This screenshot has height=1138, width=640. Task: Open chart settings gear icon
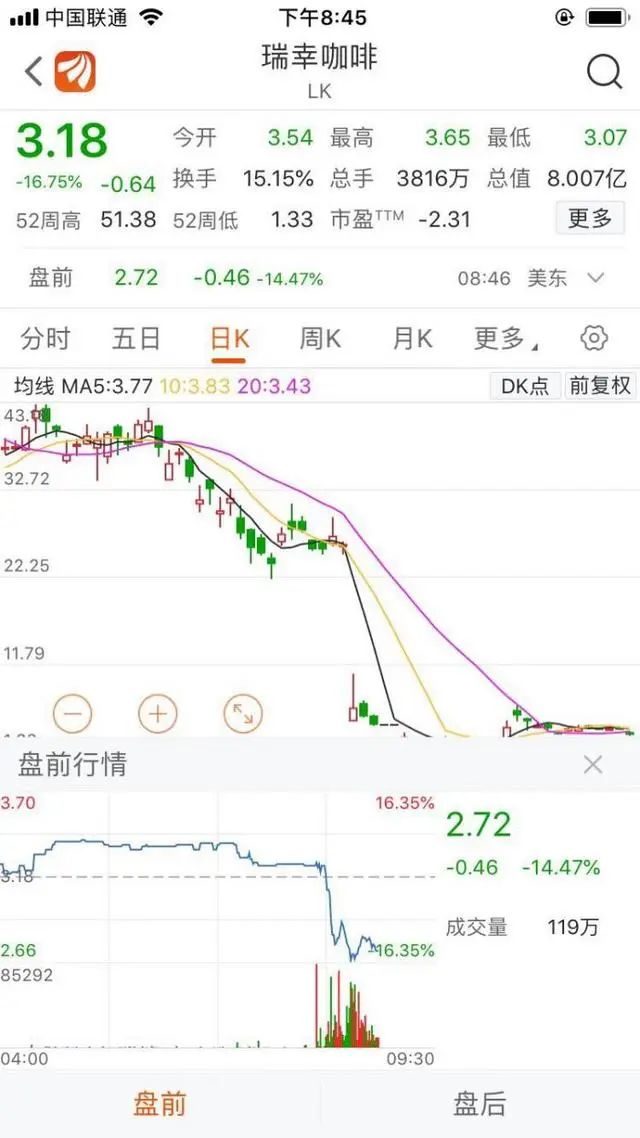point(594,338)
